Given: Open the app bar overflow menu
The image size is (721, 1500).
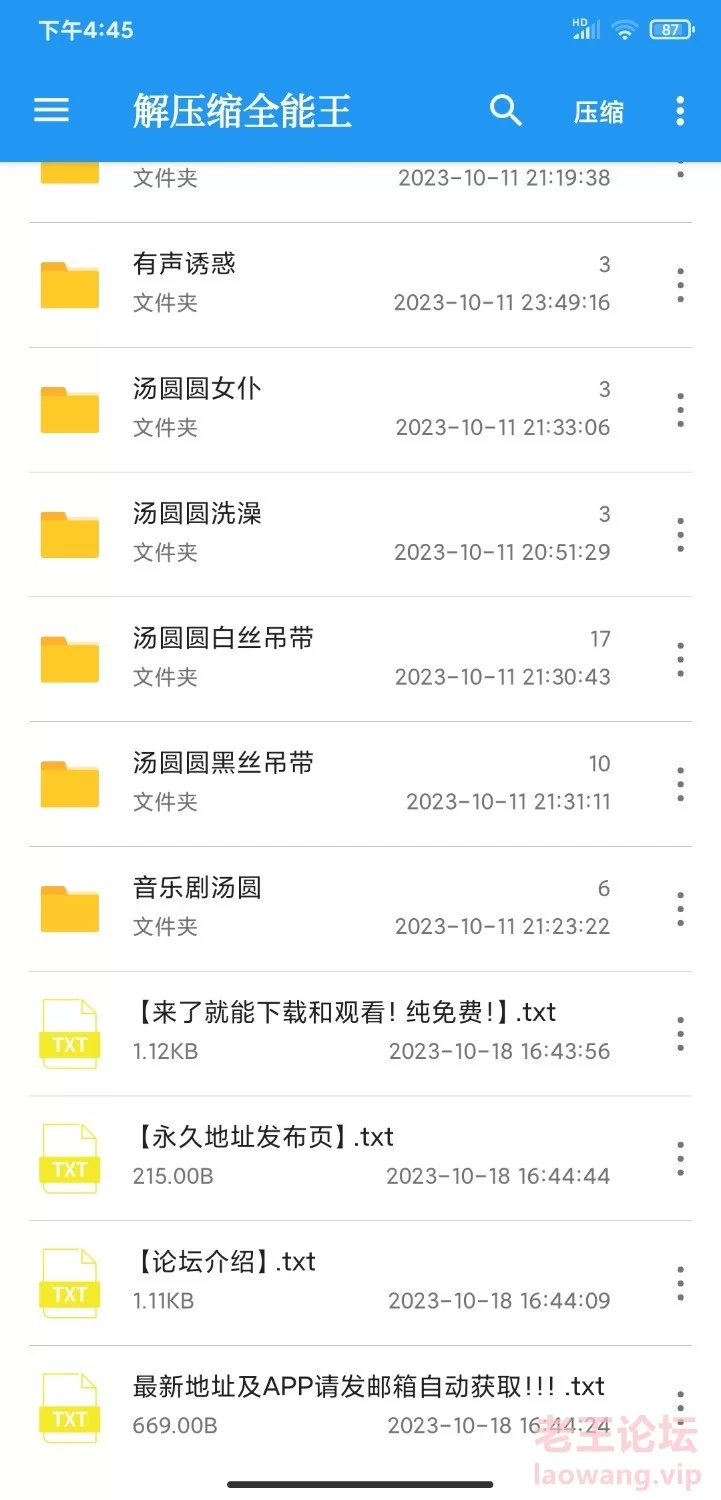Looking at the screenshot, I should pos(680,111).
